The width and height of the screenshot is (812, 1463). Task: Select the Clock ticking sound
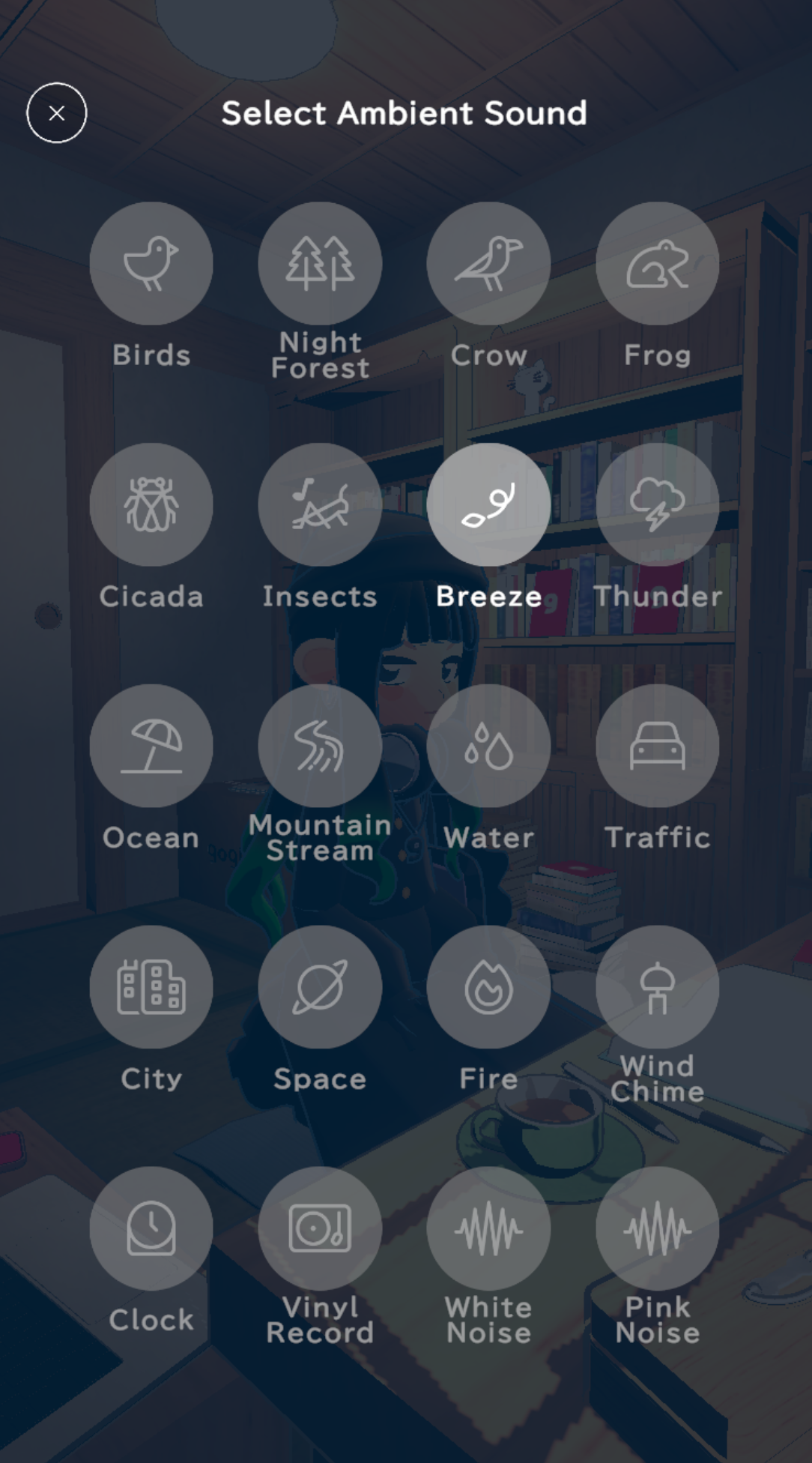(151, 1228)
